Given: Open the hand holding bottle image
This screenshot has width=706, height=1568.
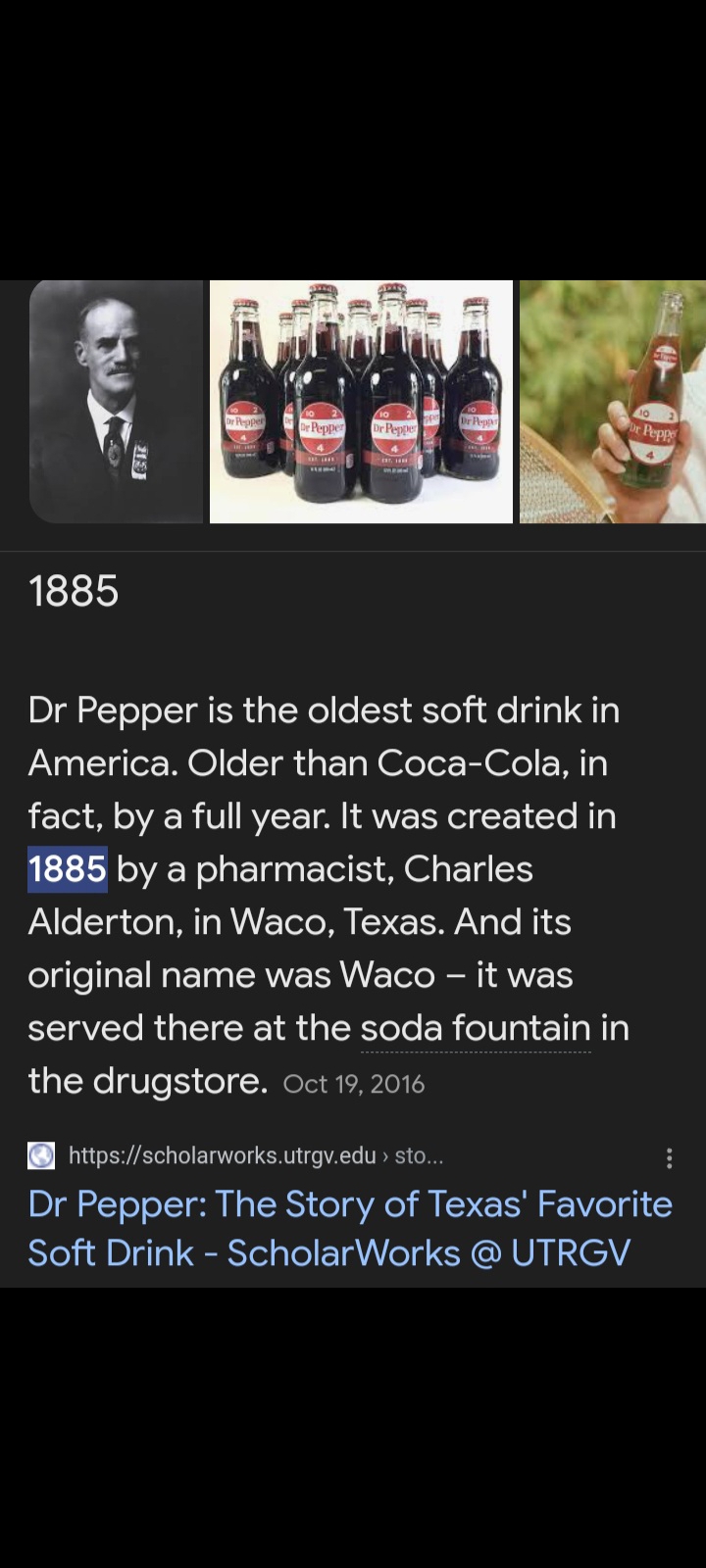Looking at the screenshot, I should [x=613, y=402].
